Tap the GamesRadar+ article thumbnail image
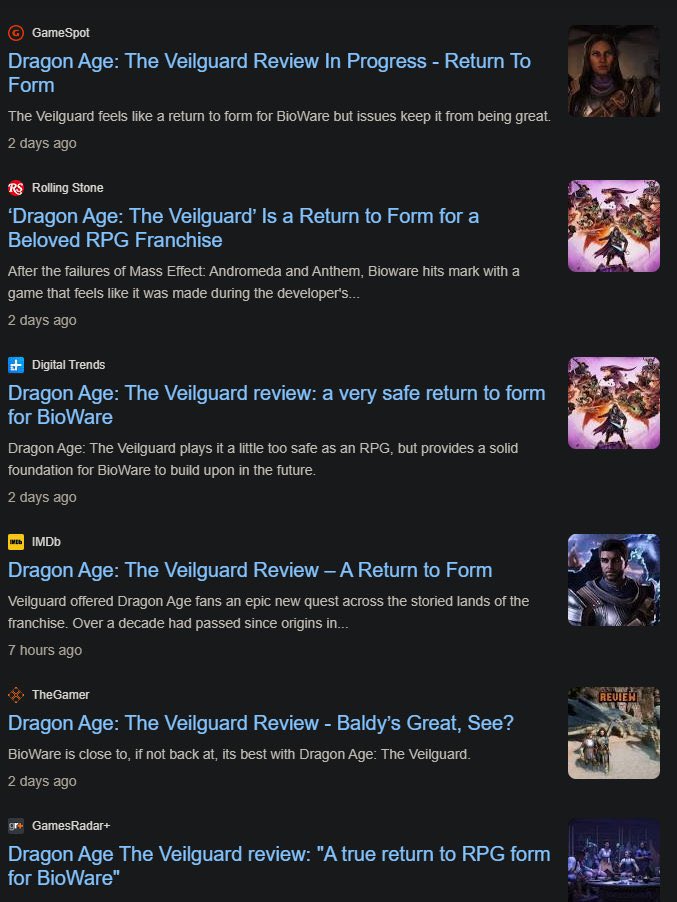The image size is (677, 902). click(613, 862)
